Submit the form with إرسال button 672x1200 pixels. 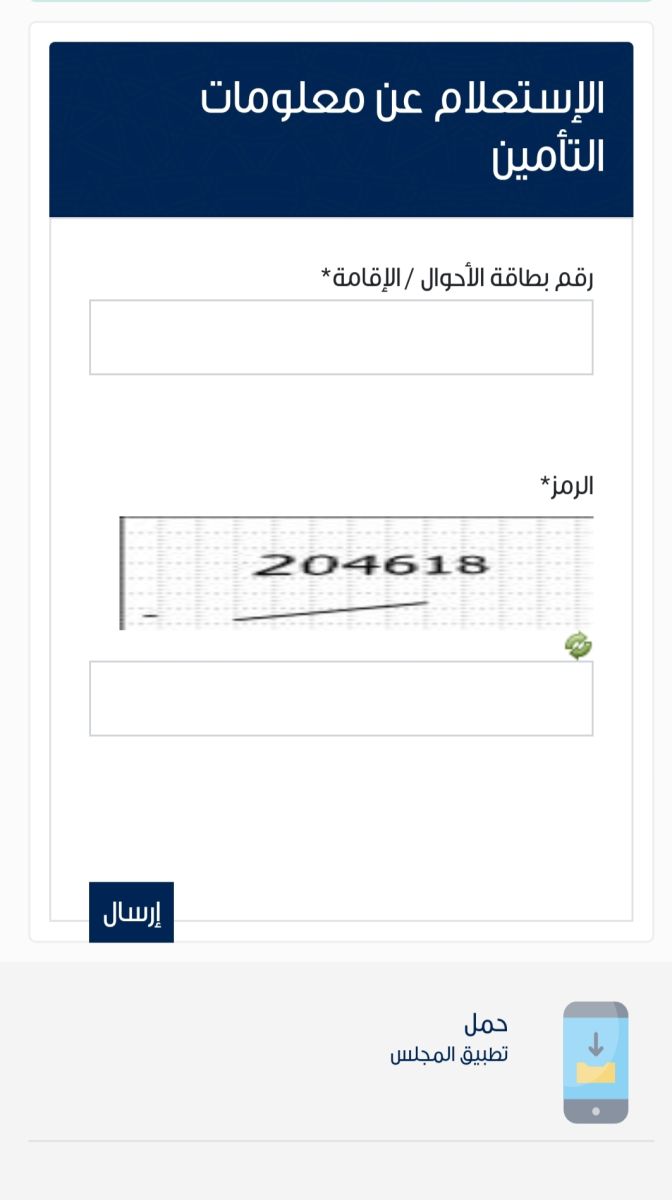[x=131, y=912]
